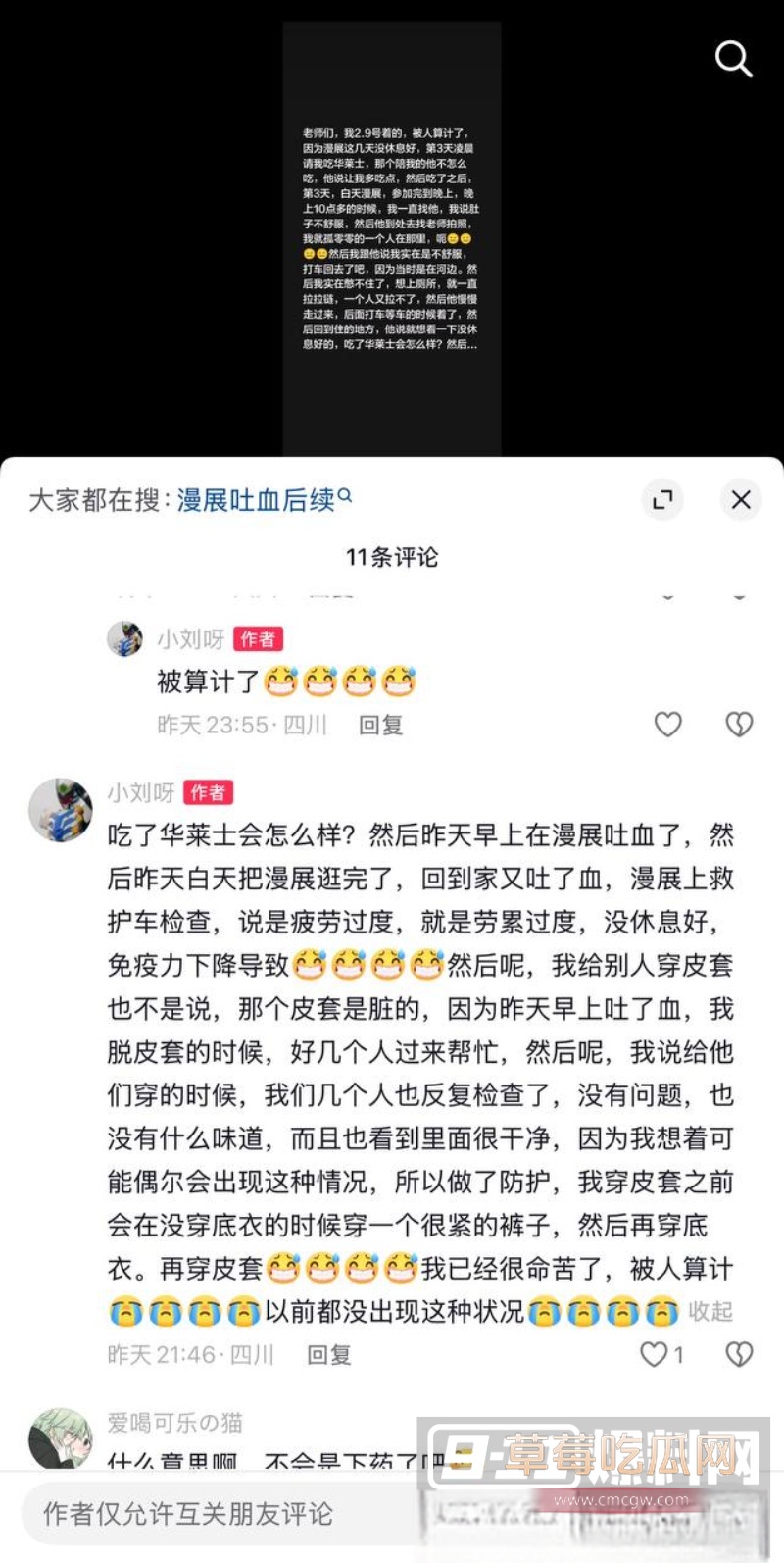Open search from the magnifier icon
The width and height of the screenshot is (784, 1564).
click(x=733, y=60)
